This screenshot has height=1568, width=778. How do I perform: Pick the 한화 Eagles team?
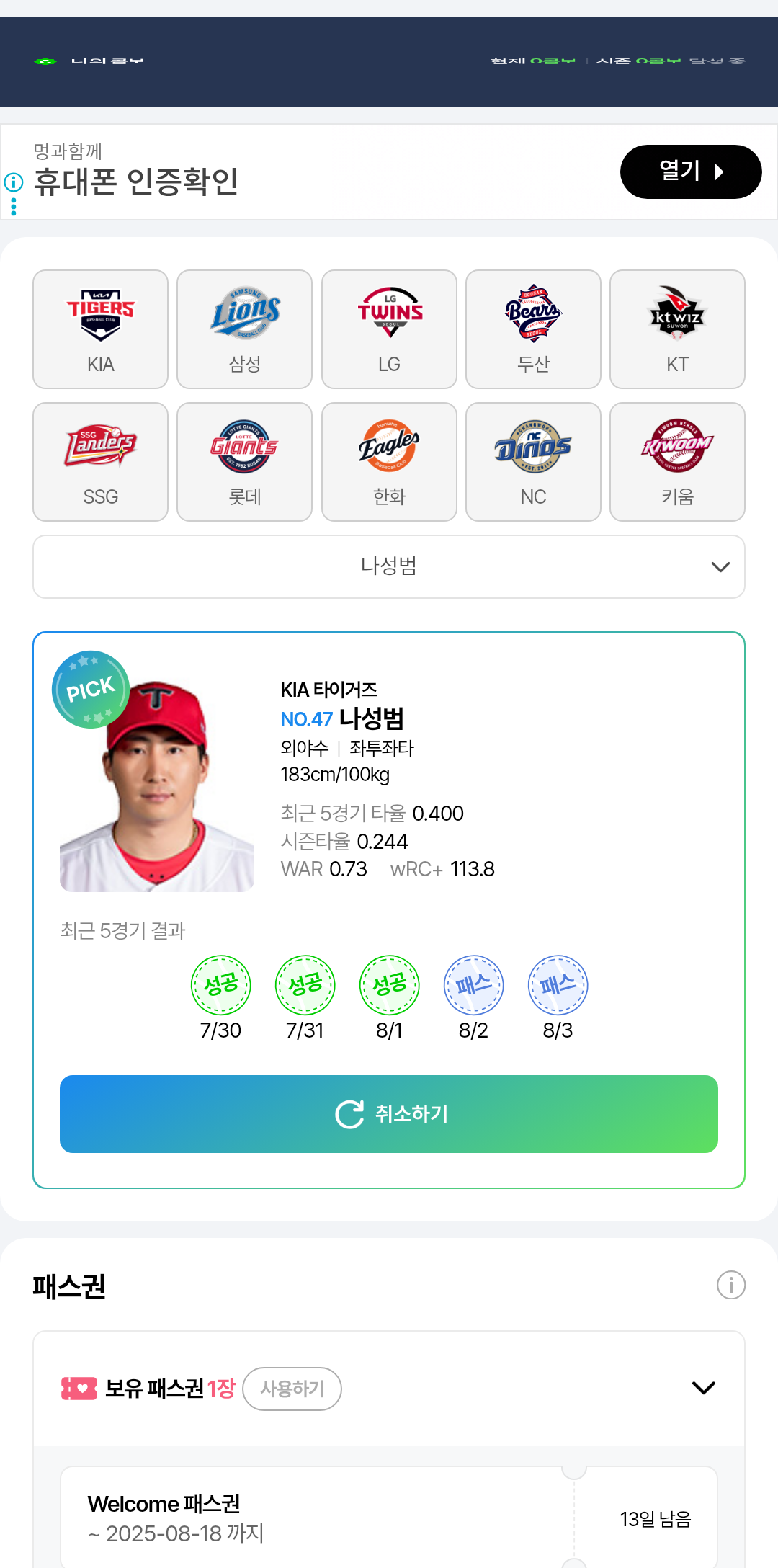[389, 462]
